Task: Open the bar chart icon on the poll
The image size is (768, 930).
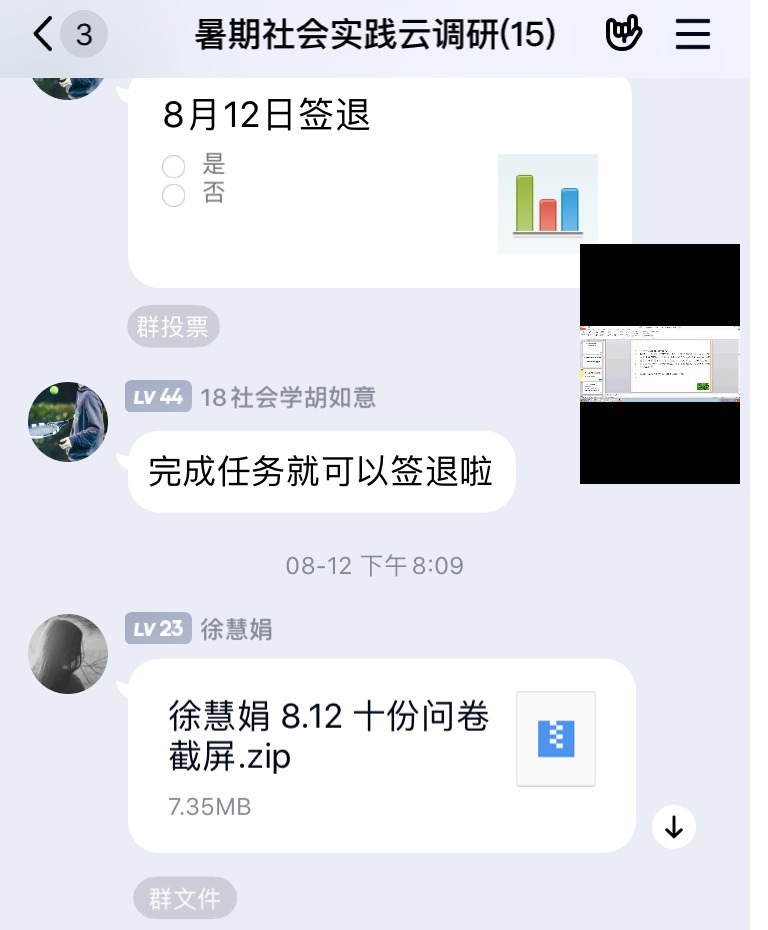Action: coord(546,202)
